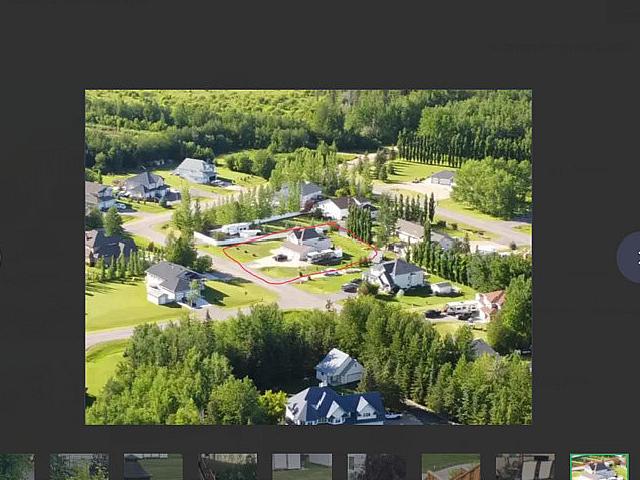The height and width of the screenshot is (480, 640).
Task: Go to the next photo with the arrow
Action: (631, 257)
